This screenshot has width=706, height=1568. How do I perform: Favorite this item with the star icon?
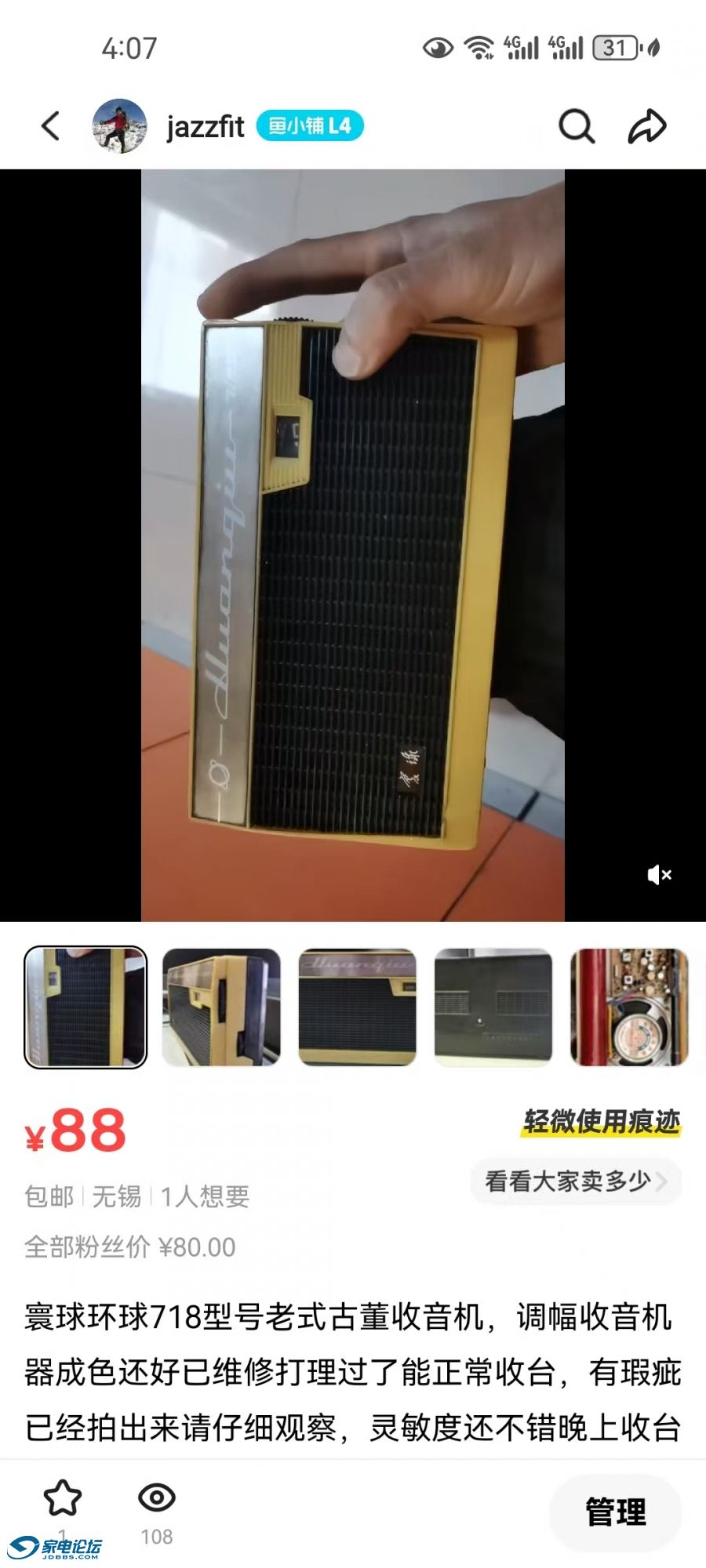click(x=63, y=1498)
